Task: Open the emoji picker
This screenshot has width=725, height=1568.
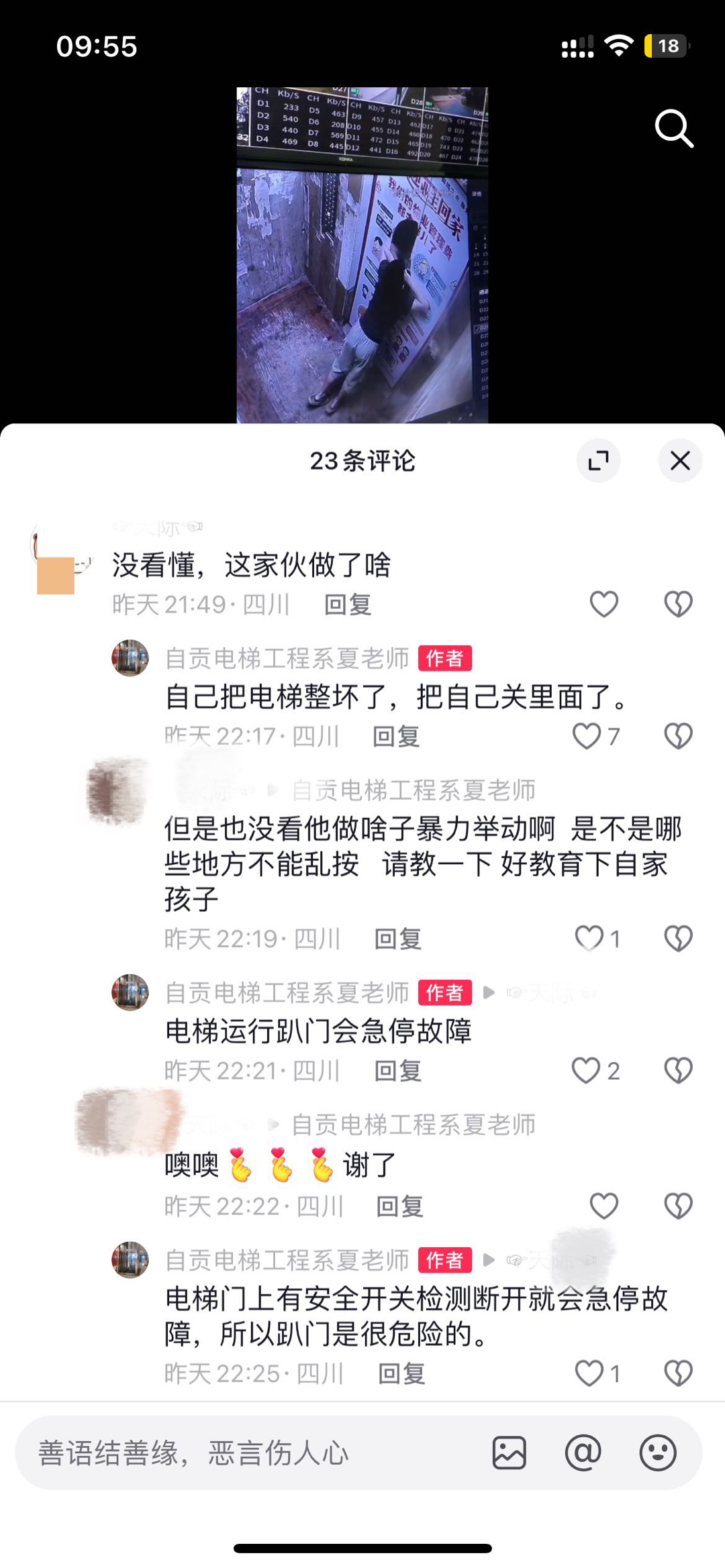Action: tap(657, 1453)
